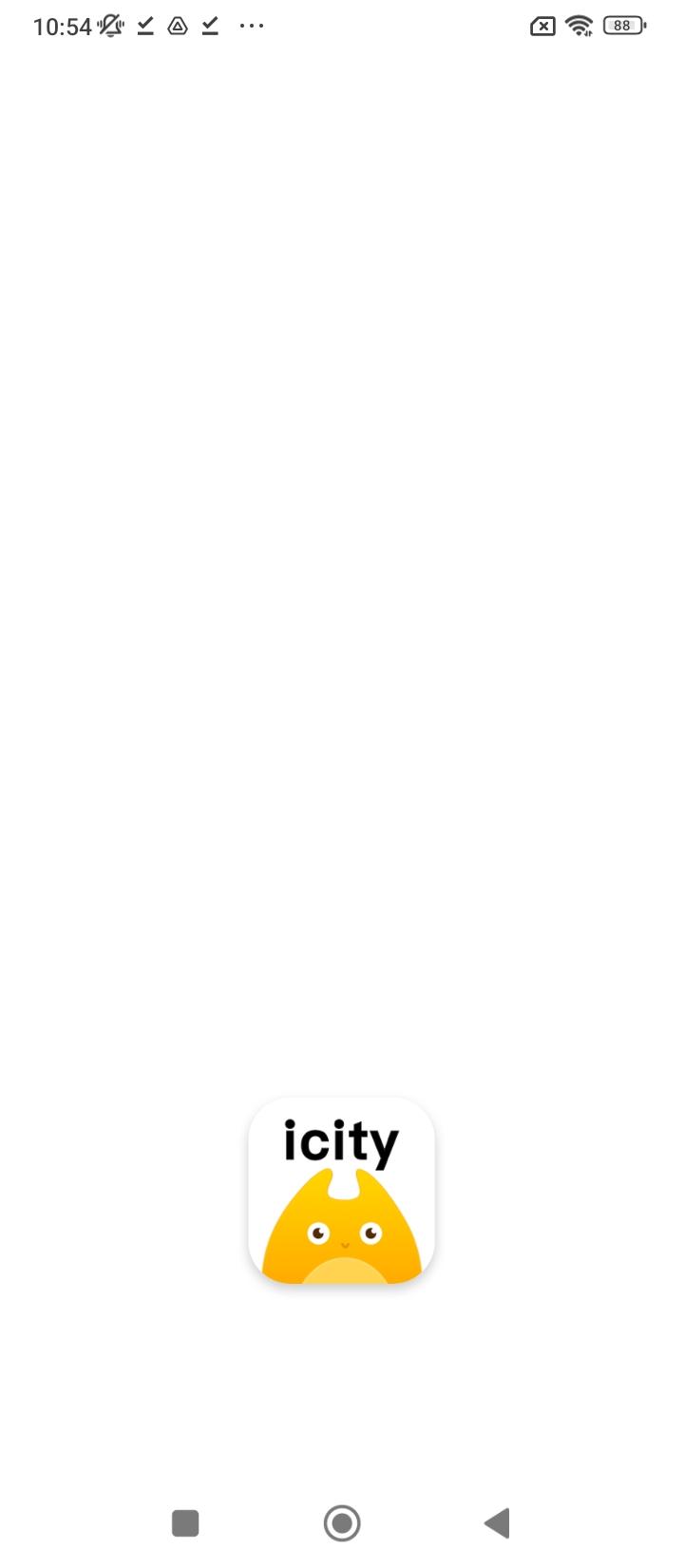Open the recent apps view
The width and height of the screenshot is (684, 1568).
point(185,1522)
